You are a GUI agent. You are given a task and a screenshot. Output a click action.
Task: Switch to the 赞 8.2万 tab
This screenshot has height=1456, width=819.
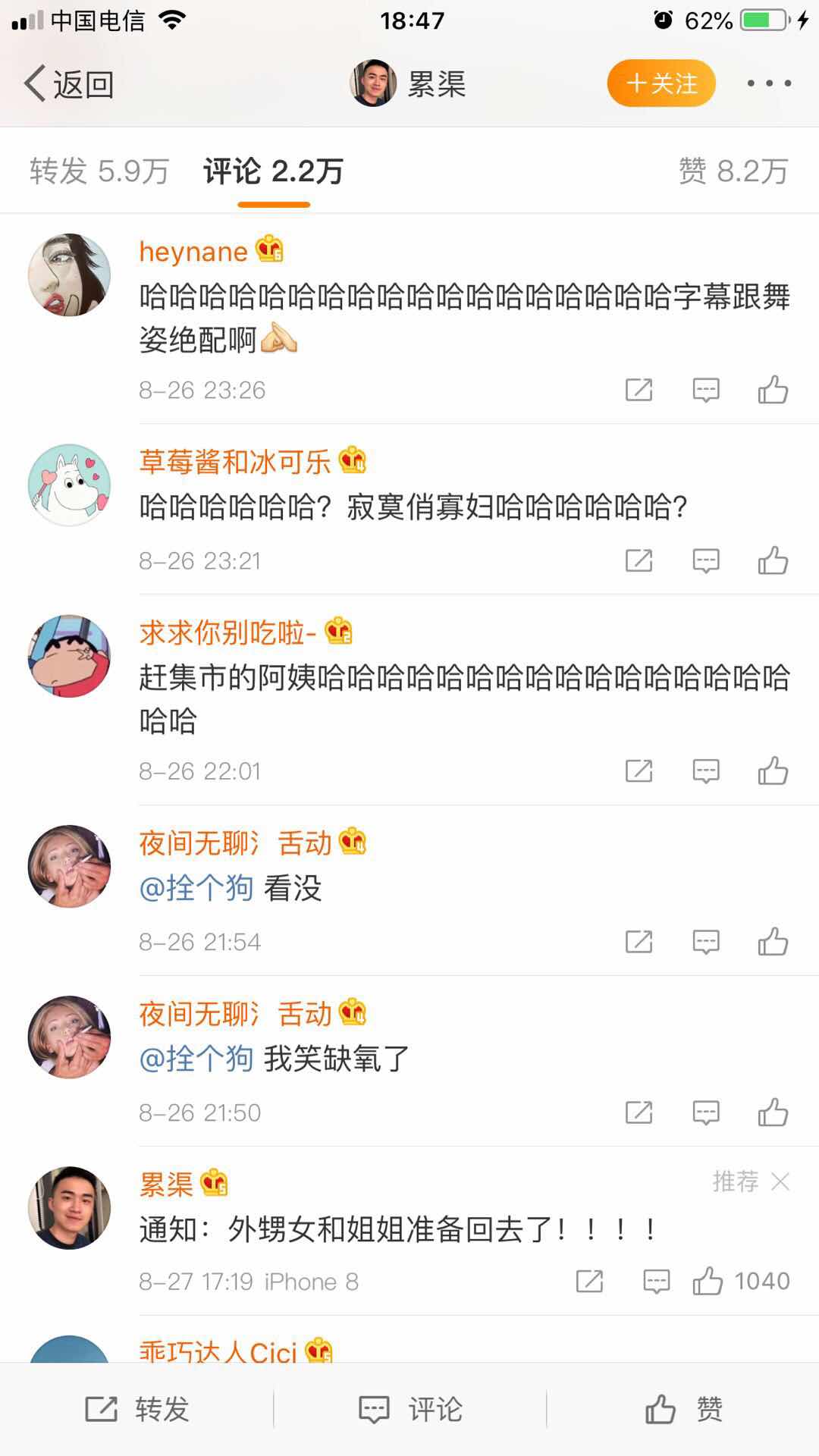pos(733,171)
